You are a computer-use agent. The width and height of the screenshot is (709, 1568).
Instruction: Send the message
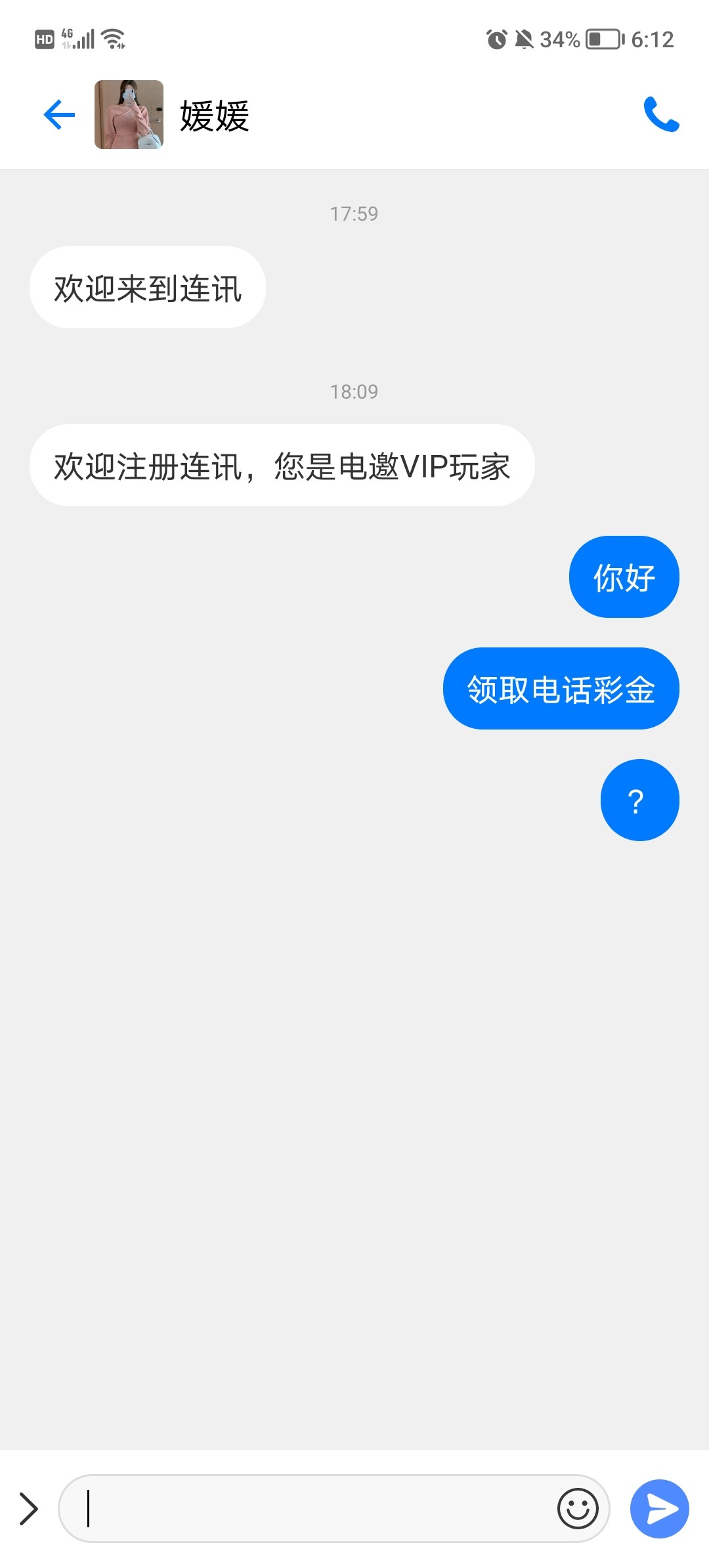click(x=659, y=1508)
